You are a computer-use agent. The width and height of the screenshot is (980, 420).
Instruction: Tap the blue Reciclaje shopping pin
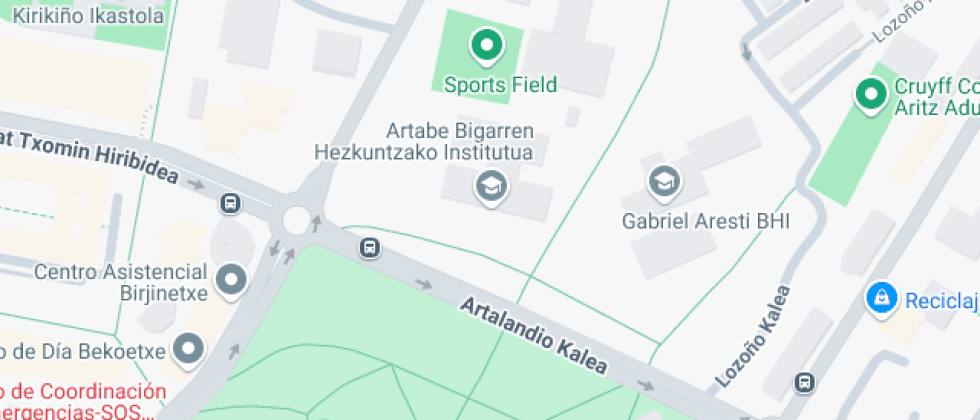point(881,299)
